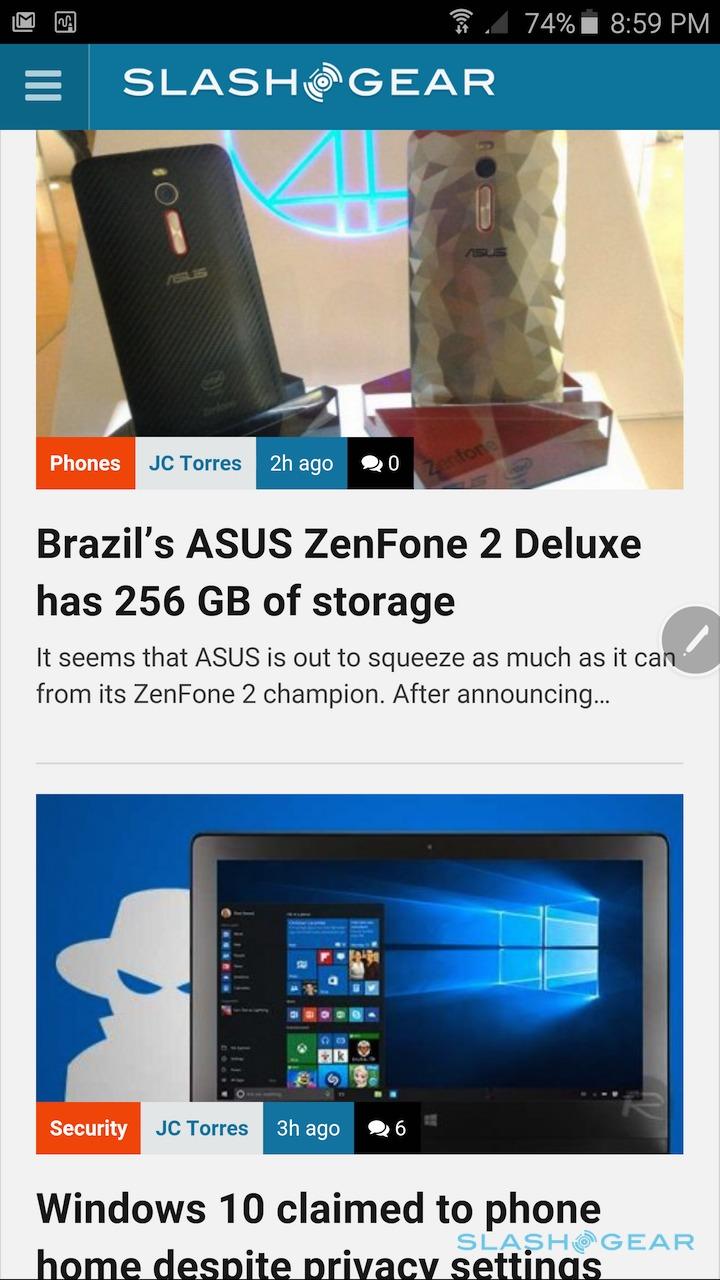Viewport: 720px width, 1280px height.
Task: Select the Phones category tag
Action: [x=85, y=463]
